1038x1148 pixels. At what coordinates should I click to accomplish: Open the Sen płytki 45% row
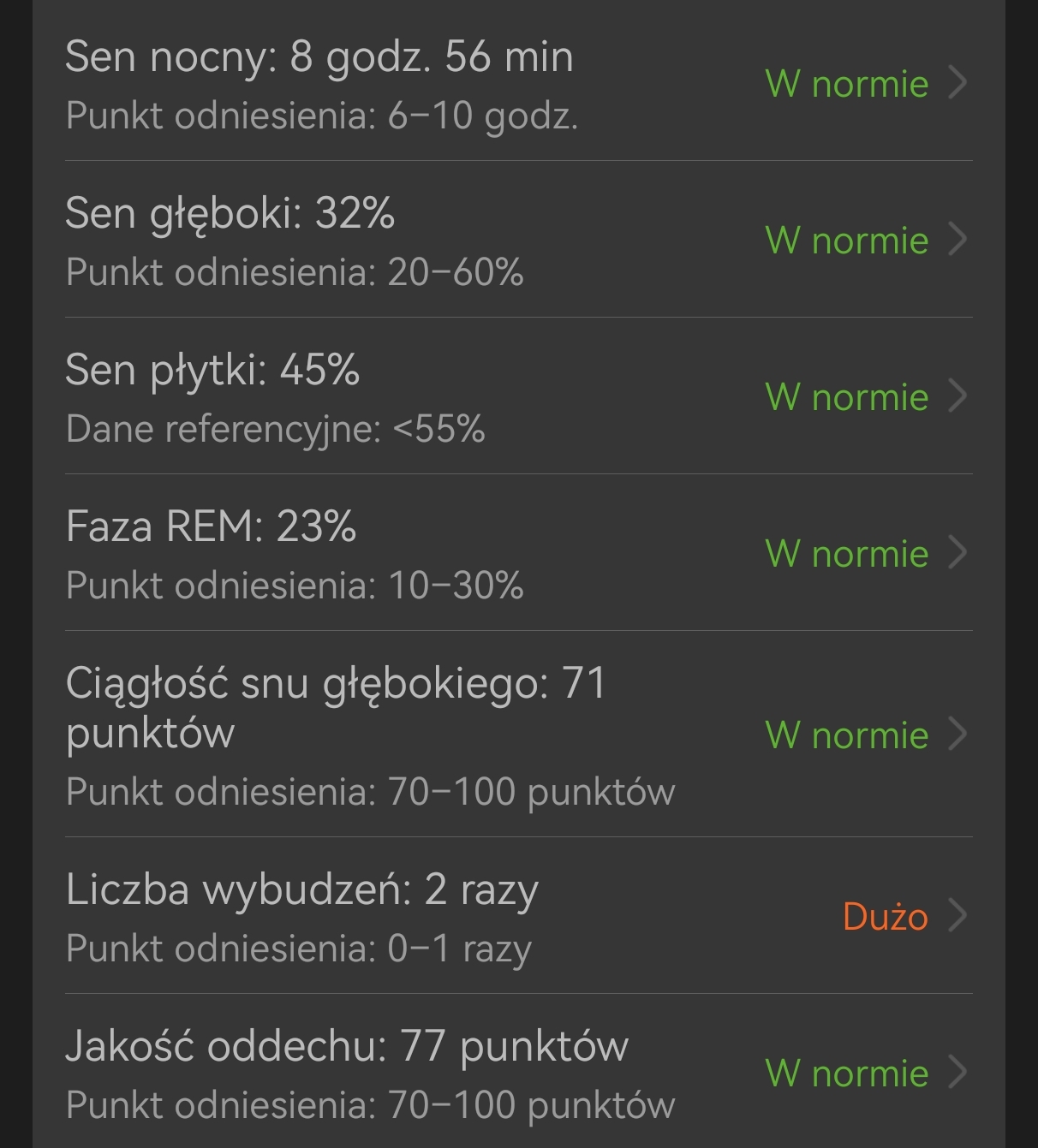click(518, 397)
